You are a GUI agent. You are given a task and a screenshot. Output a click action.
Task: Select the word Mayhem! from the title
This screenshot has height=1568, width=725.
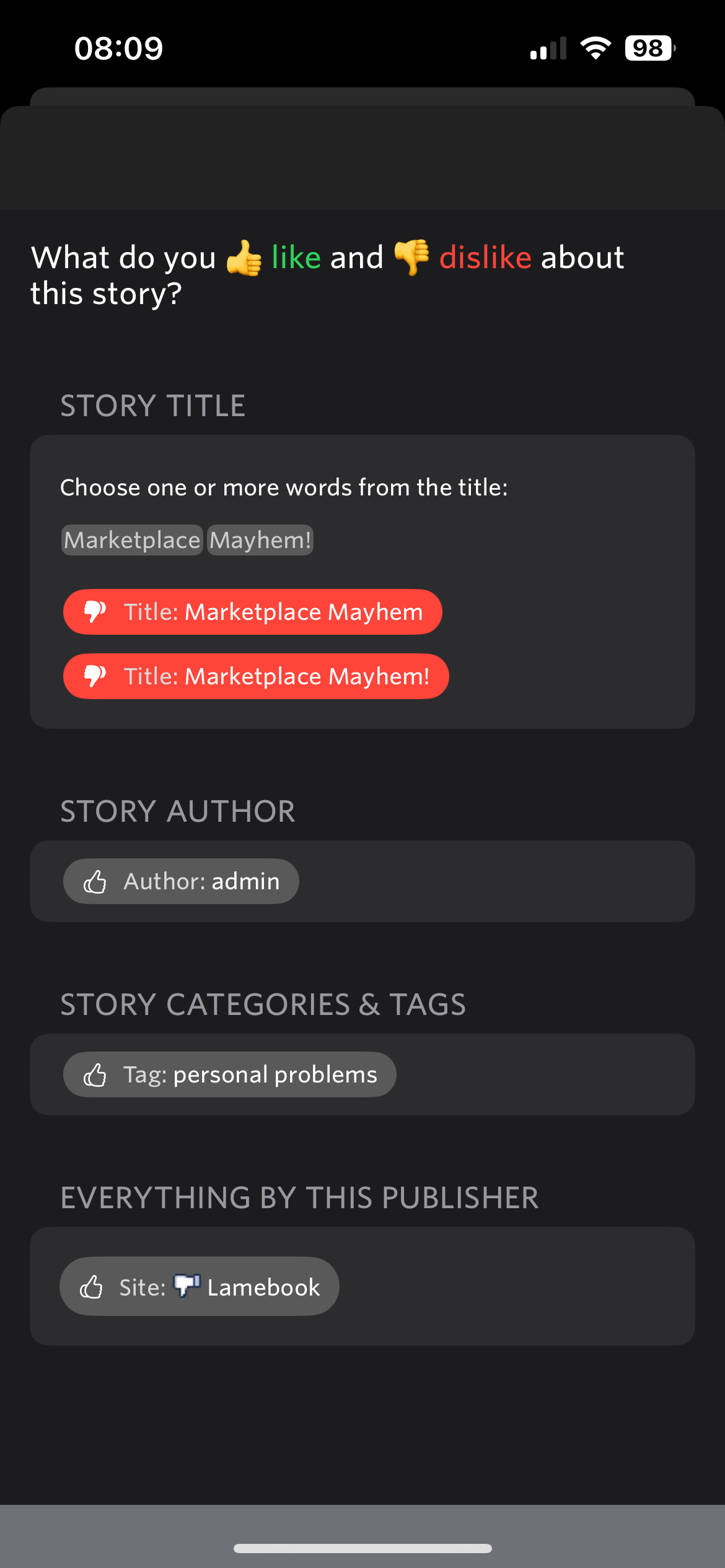[x=260, y=540]
